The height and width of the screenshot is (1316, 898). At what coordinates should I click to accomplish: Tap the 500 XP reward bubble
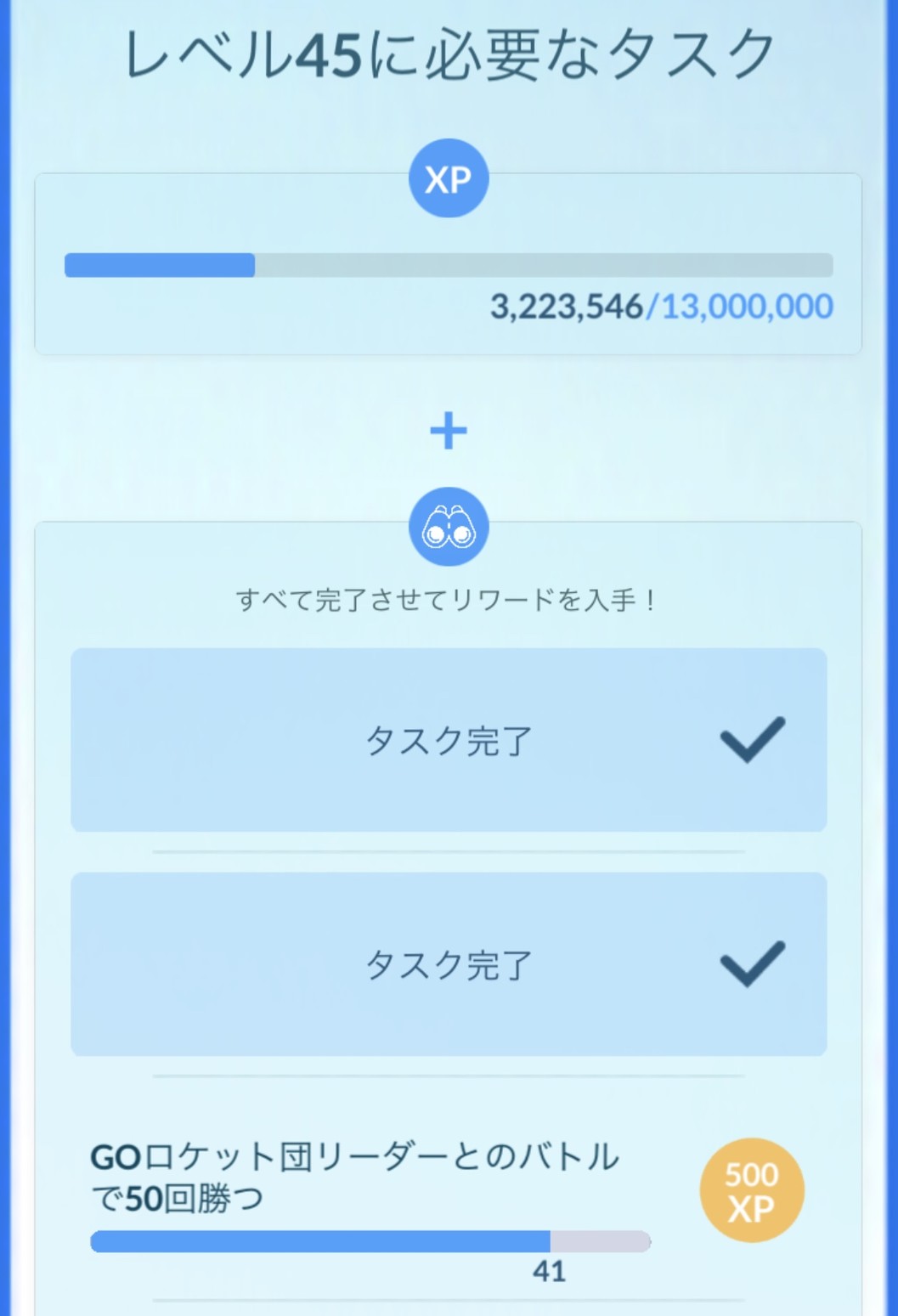(x=751, y=1190)
